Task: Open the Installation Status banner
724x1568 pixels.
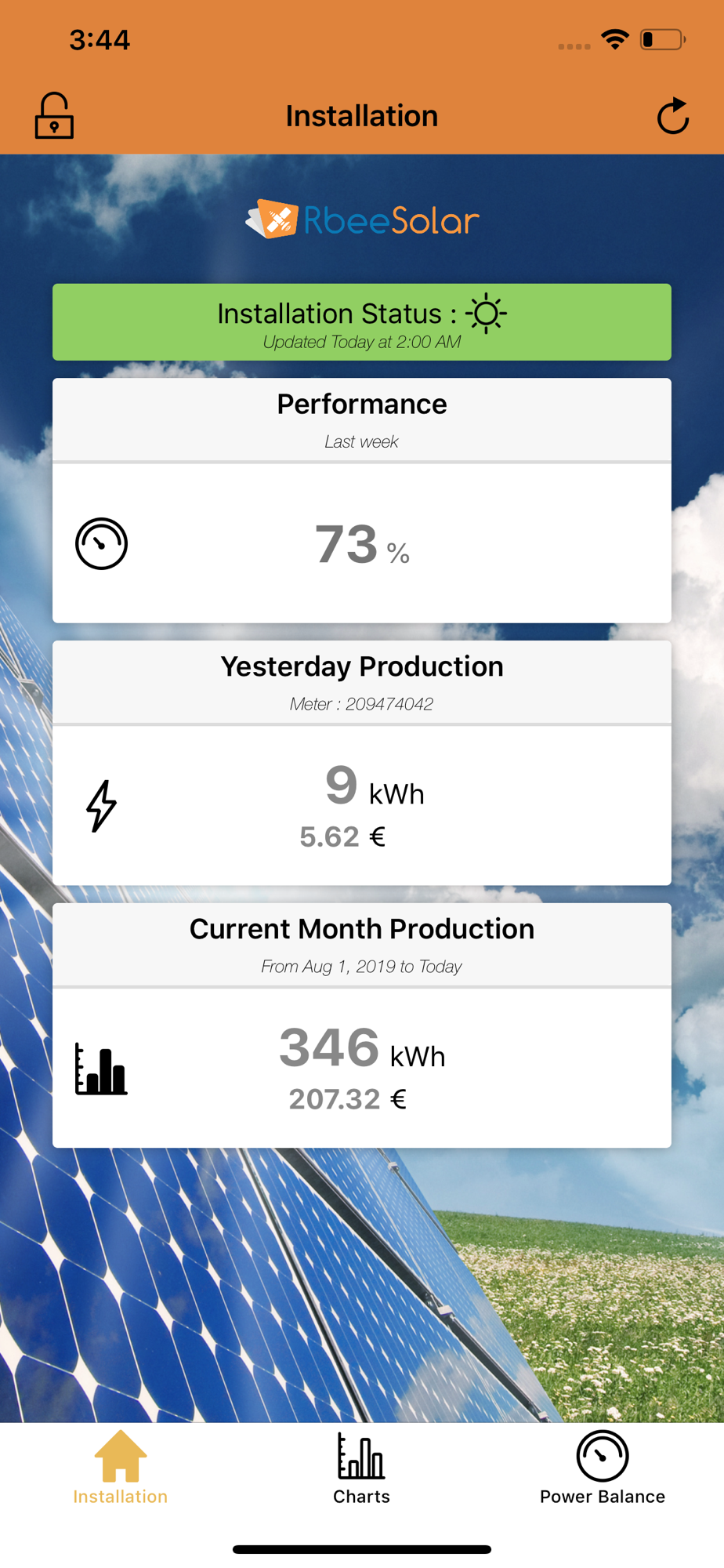Action: (361, 322)
